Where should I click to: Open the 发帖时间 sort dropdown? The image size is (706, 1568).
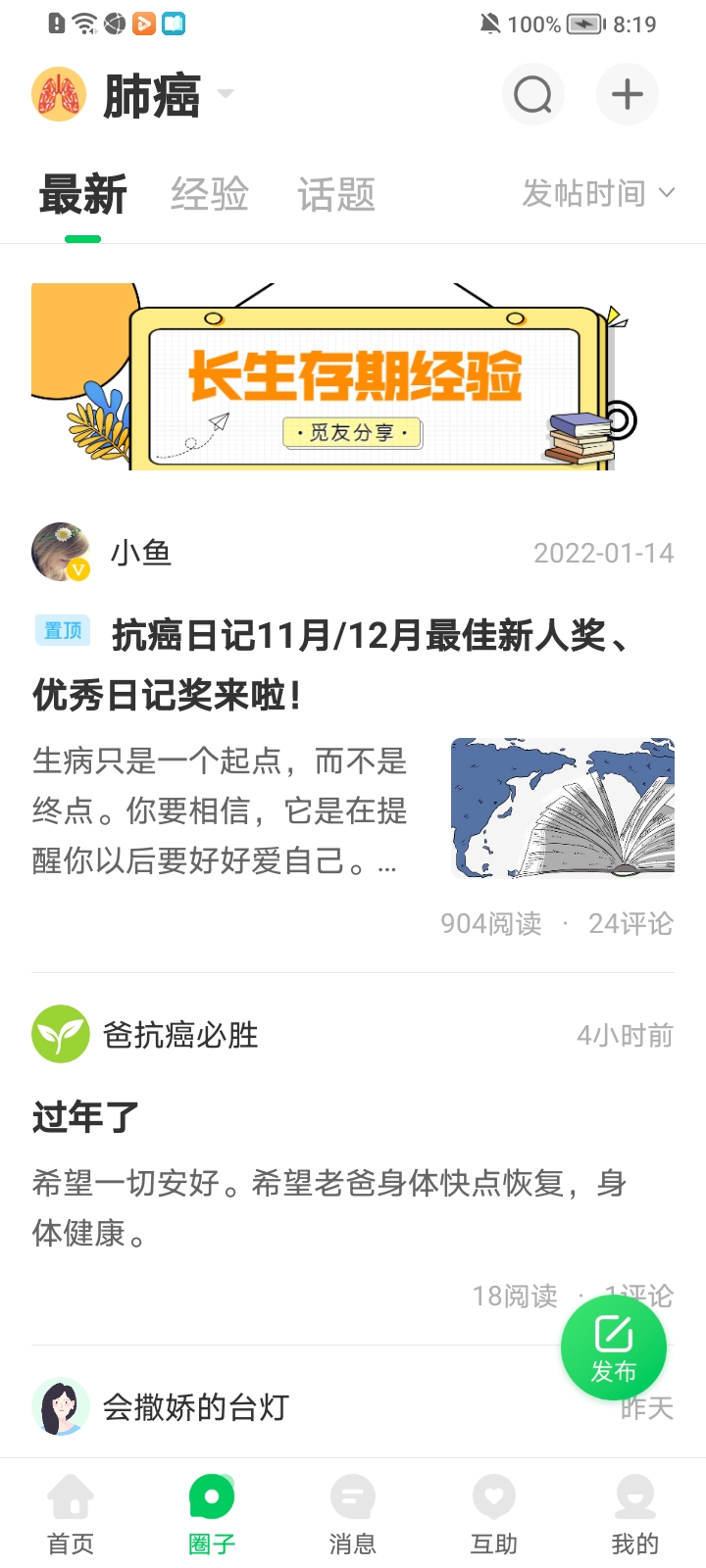click(x=596, y=193)
